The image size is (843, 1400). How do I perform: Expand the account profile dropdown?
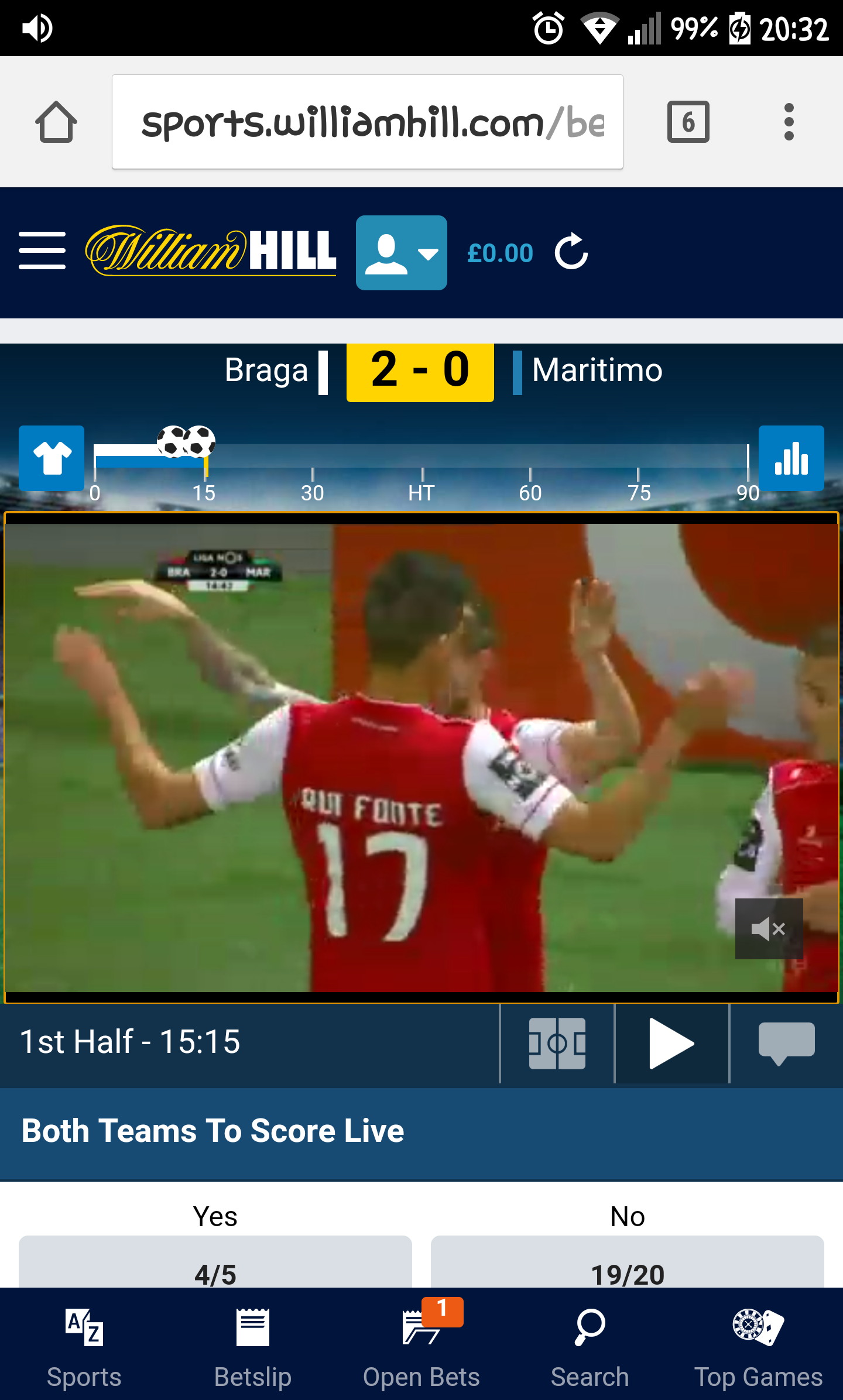pyautogui.click(x=401, y=253)
